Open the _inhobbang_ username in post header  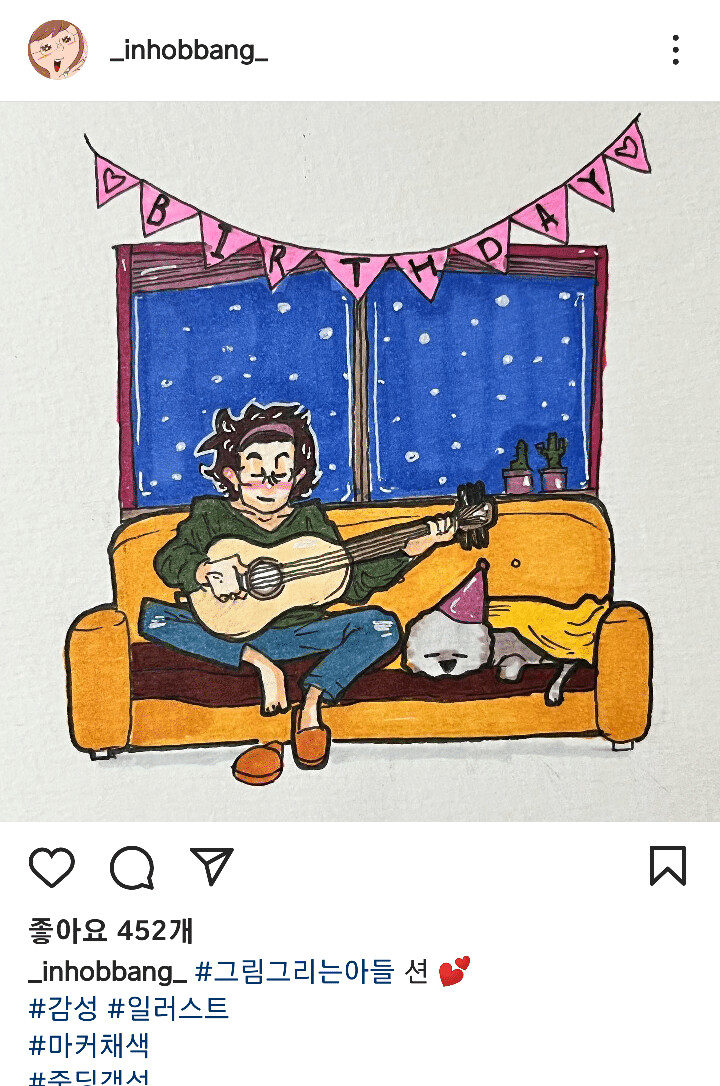point(189,50)
